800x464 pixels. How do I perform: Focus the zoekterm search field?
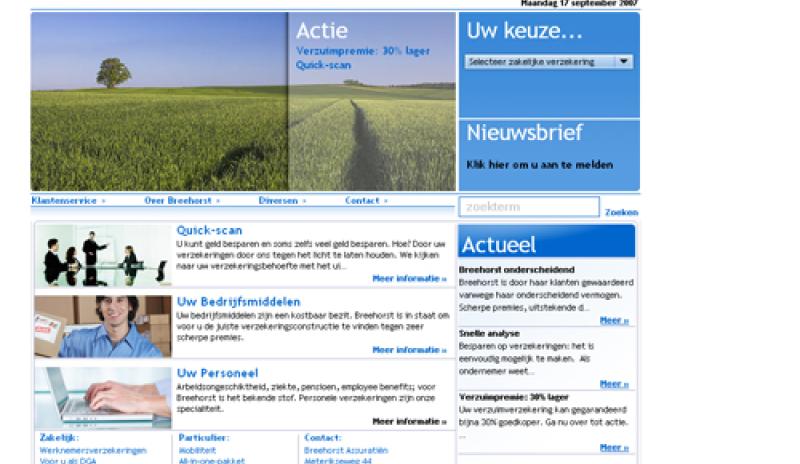528,207
